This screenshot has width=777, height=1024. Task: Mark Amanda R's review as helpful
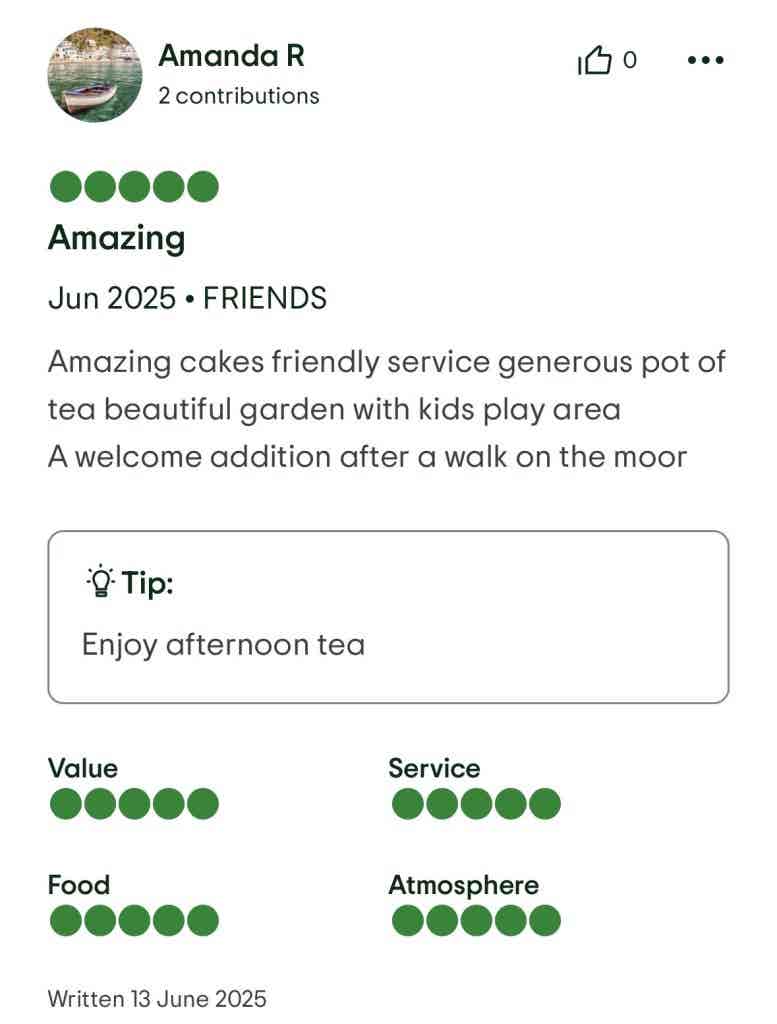click(595, 62)
